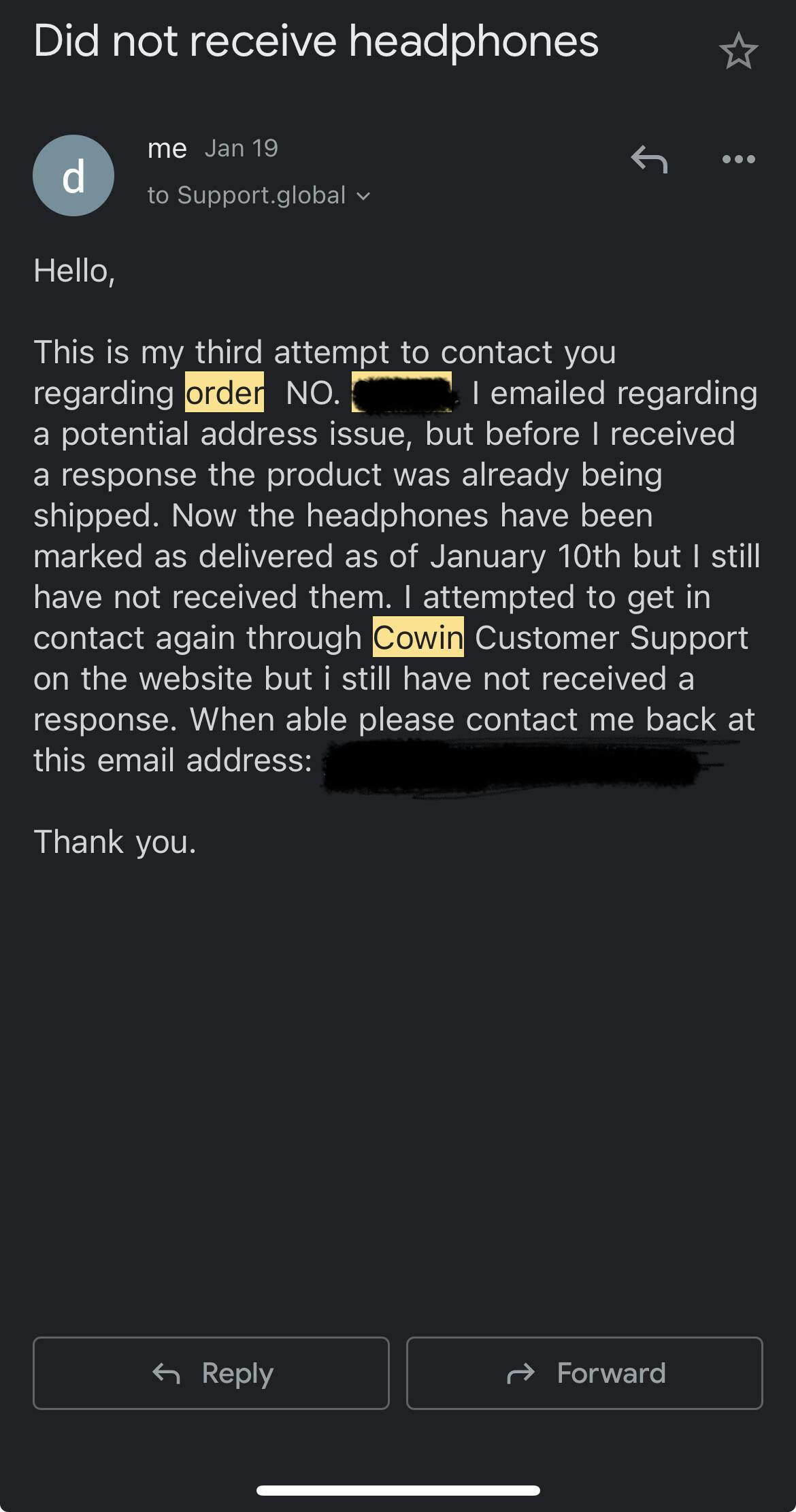The height and width of the screenshot is (1512, 796).
Task: Tap the Reply button at the bottom
Action: point(211,1373)
